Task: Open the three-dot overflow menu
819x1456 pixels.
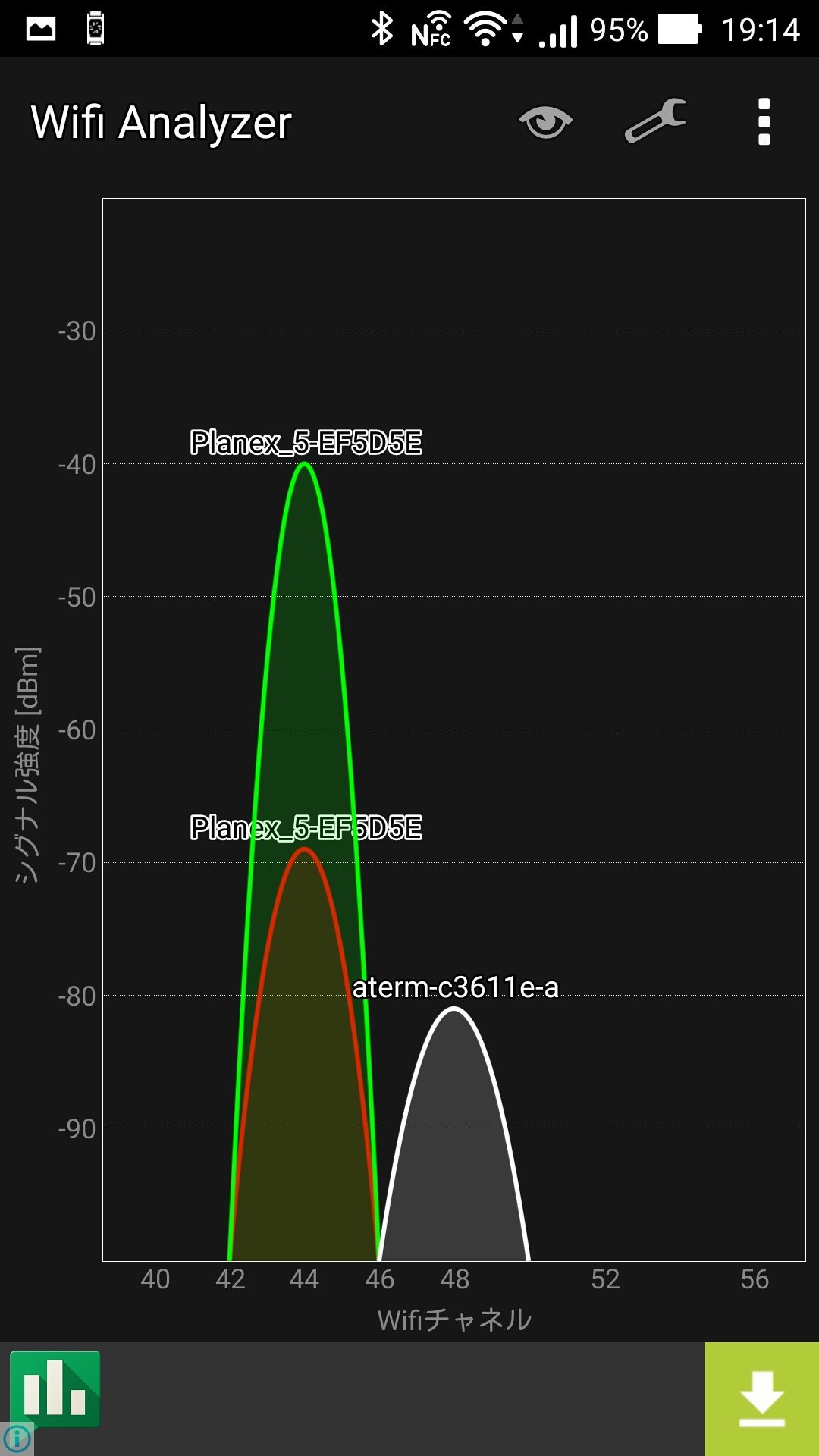Action: [764, 121]
